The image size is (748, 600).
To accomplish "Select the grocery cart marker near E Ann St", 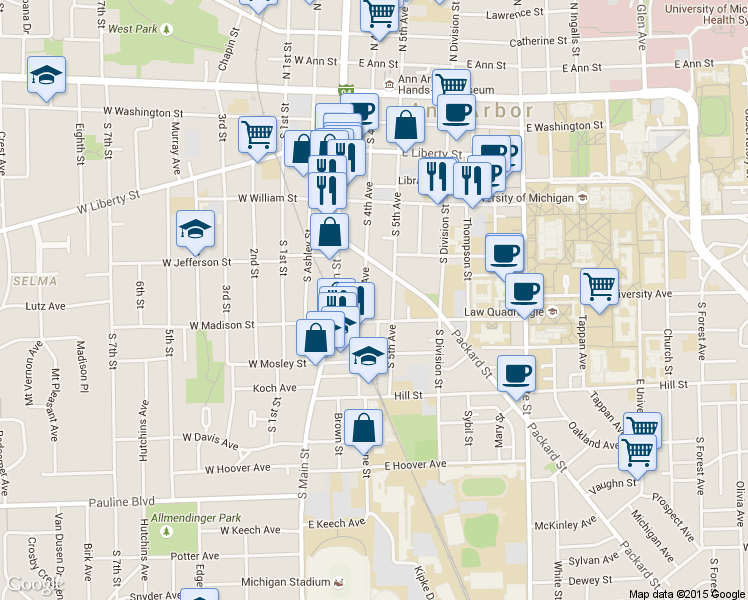I will (452, 86).
